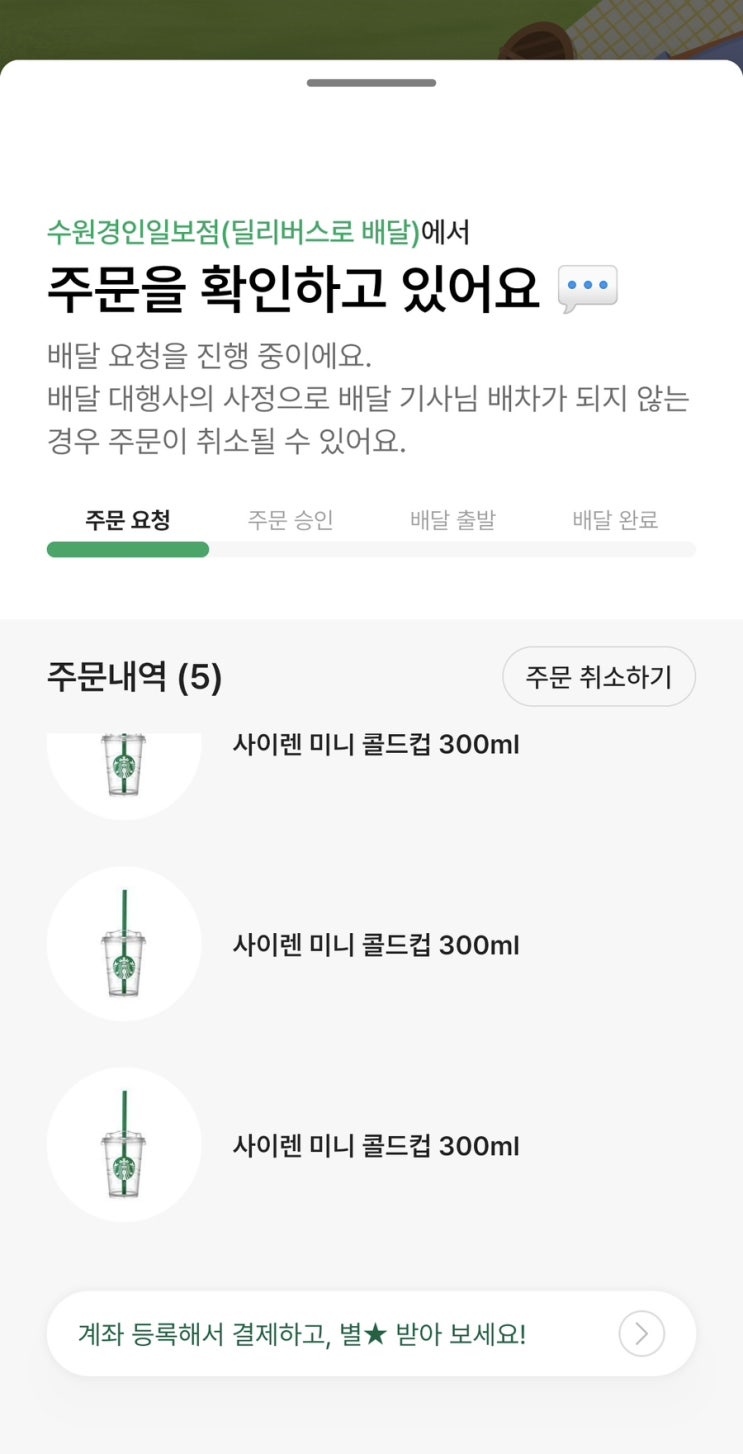Open the 계좌 등록해서 결제하고 banner
This screenshot has width=743, height=1454.
pos(371,1333)
